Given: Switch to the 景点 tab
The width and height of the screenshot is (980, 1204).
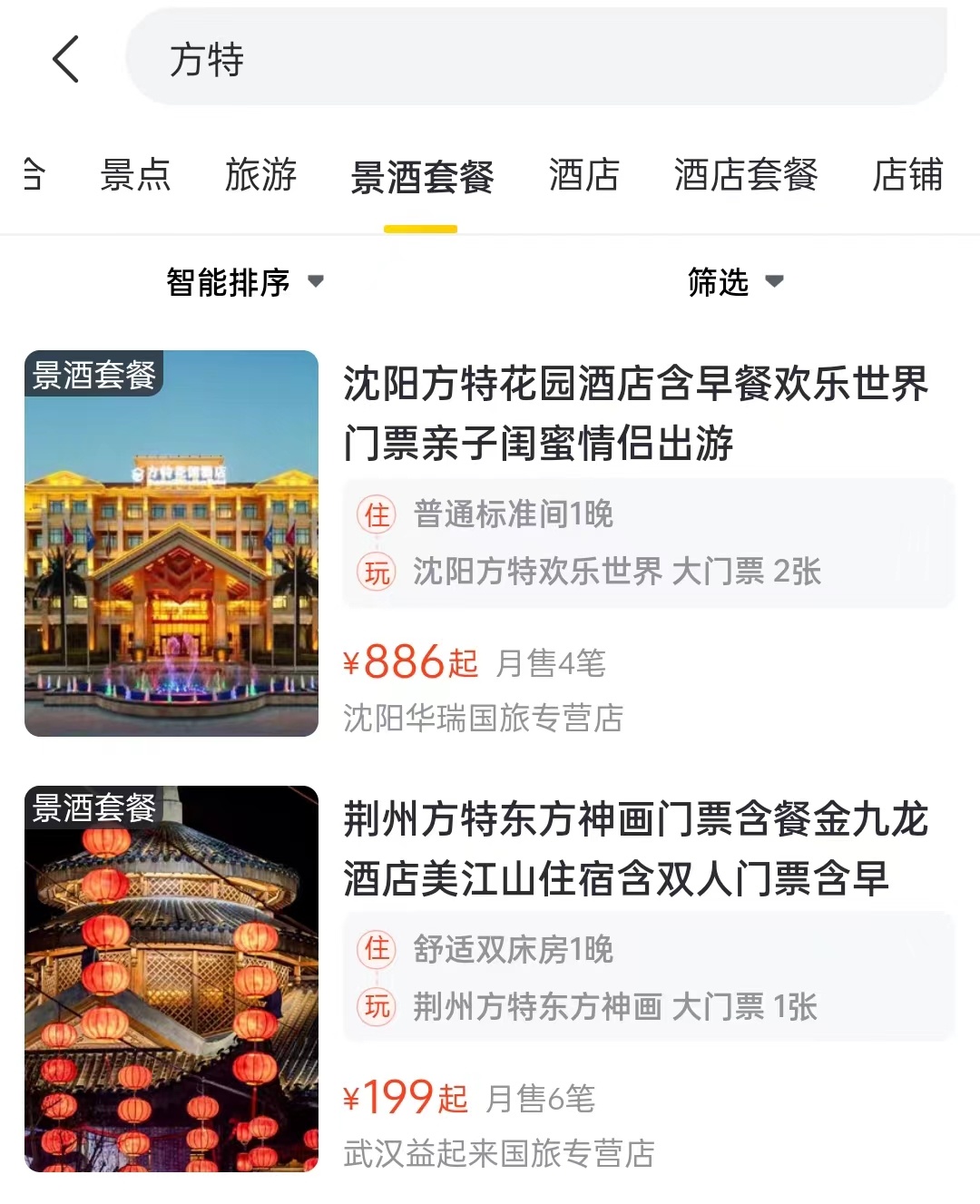Looking at the screenshot, I should [135, 175].
